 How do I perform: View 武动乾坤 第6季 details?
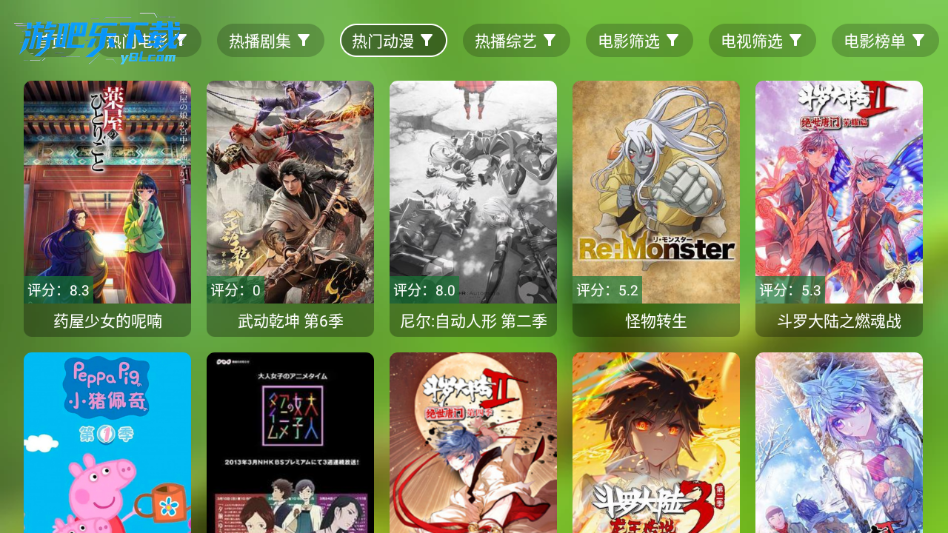click(290, 208)
